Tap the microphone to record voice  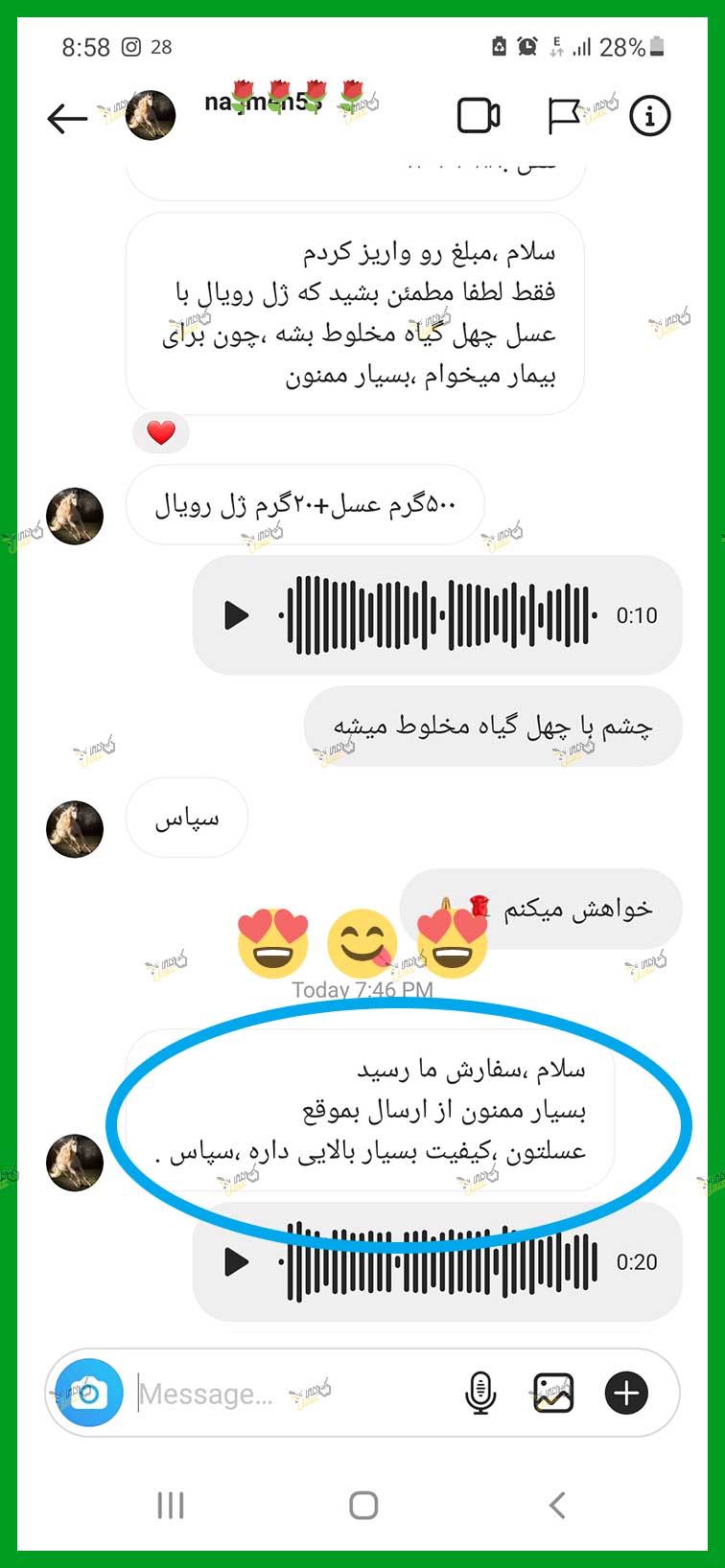pyautogui.click(x=480, y=1393)
